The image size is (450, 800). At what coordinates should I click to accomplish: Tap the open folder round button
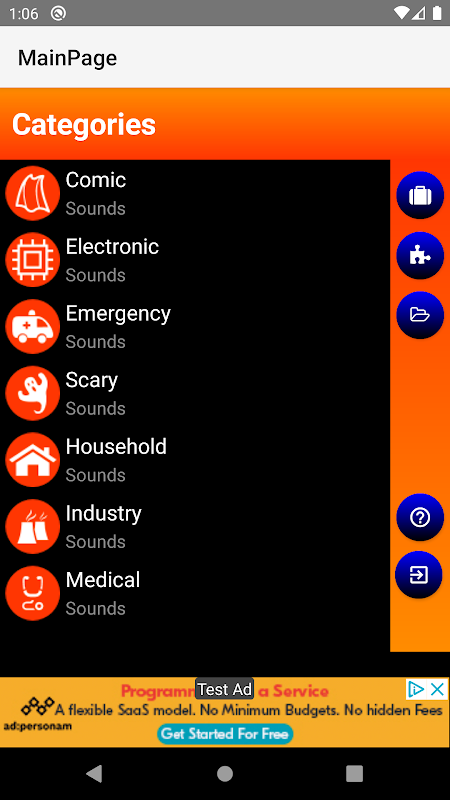pos(420,315)
